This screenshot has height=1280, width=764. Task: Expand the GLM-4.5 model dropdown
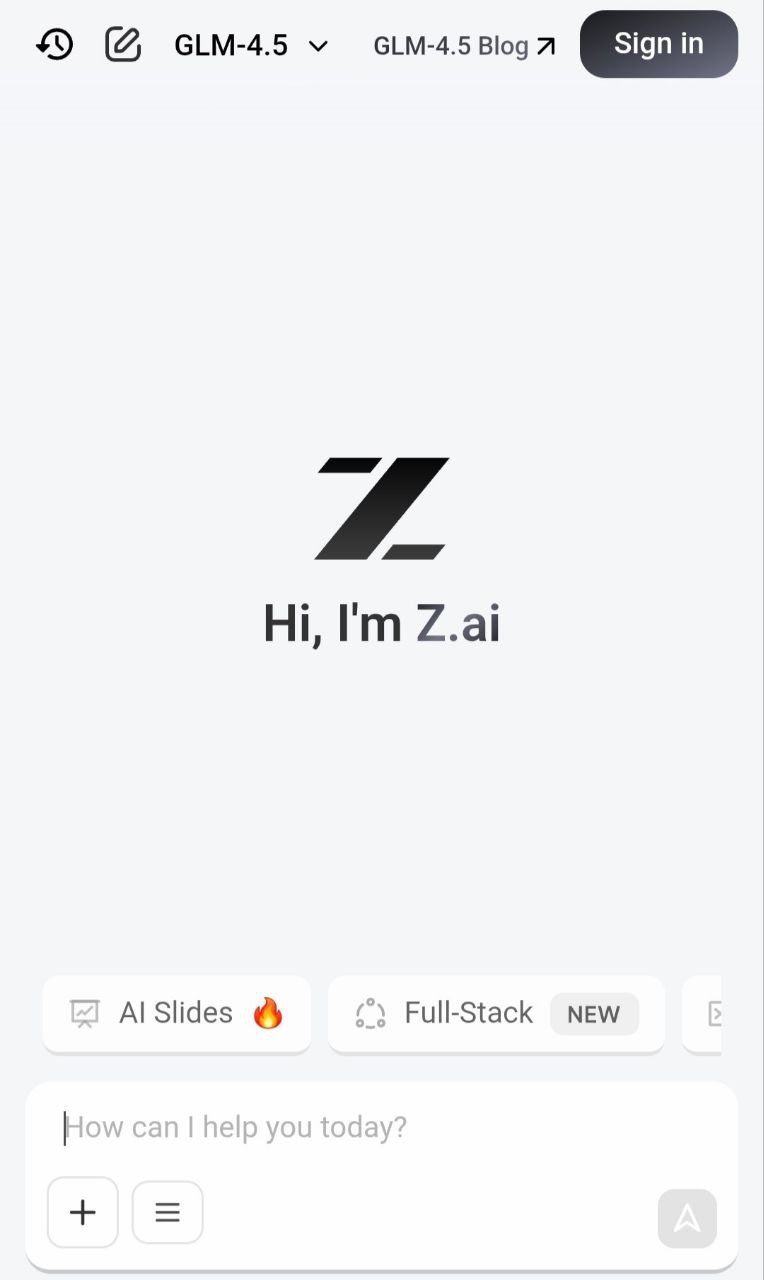251,45
